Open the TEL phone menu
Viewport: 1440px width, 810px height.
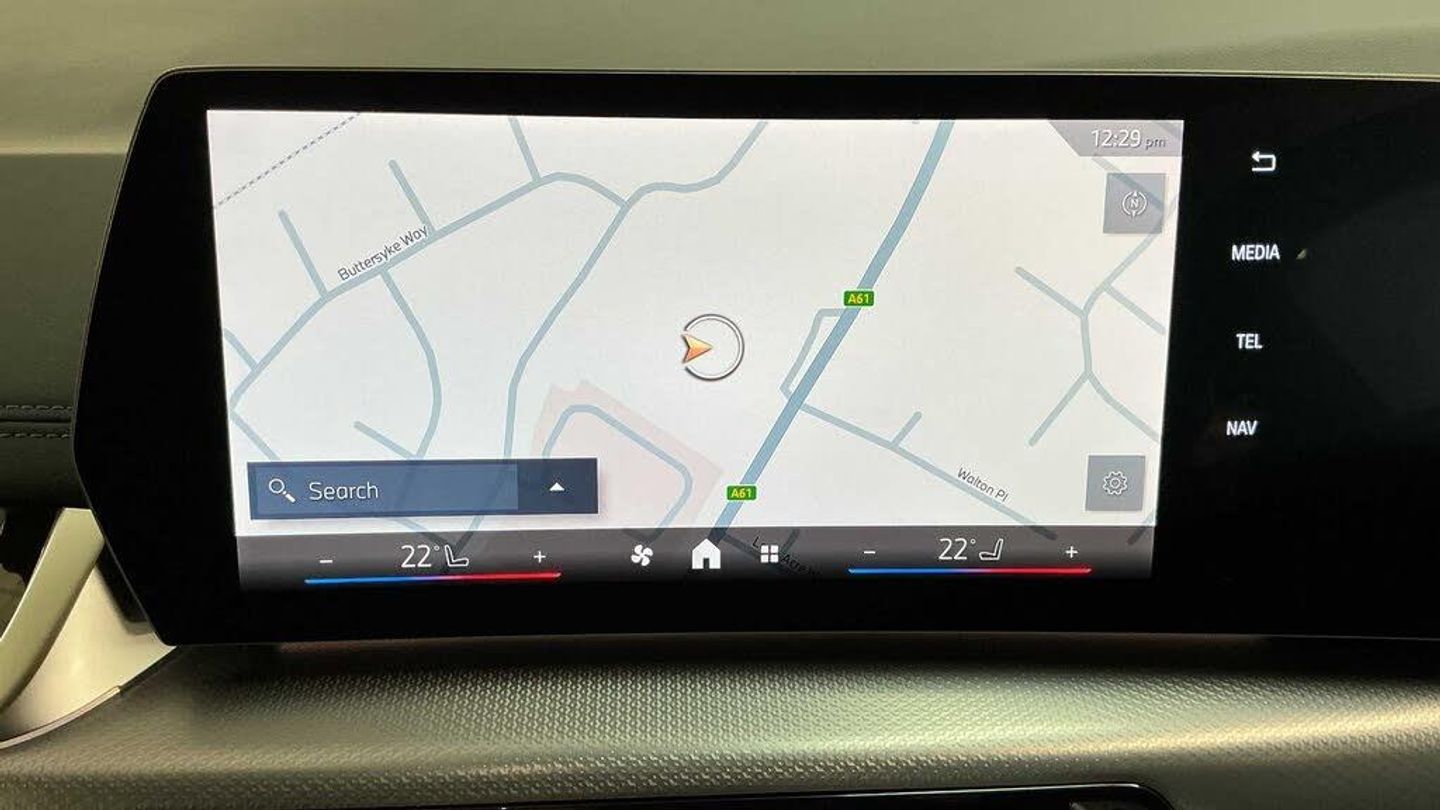pos(1248,341)
